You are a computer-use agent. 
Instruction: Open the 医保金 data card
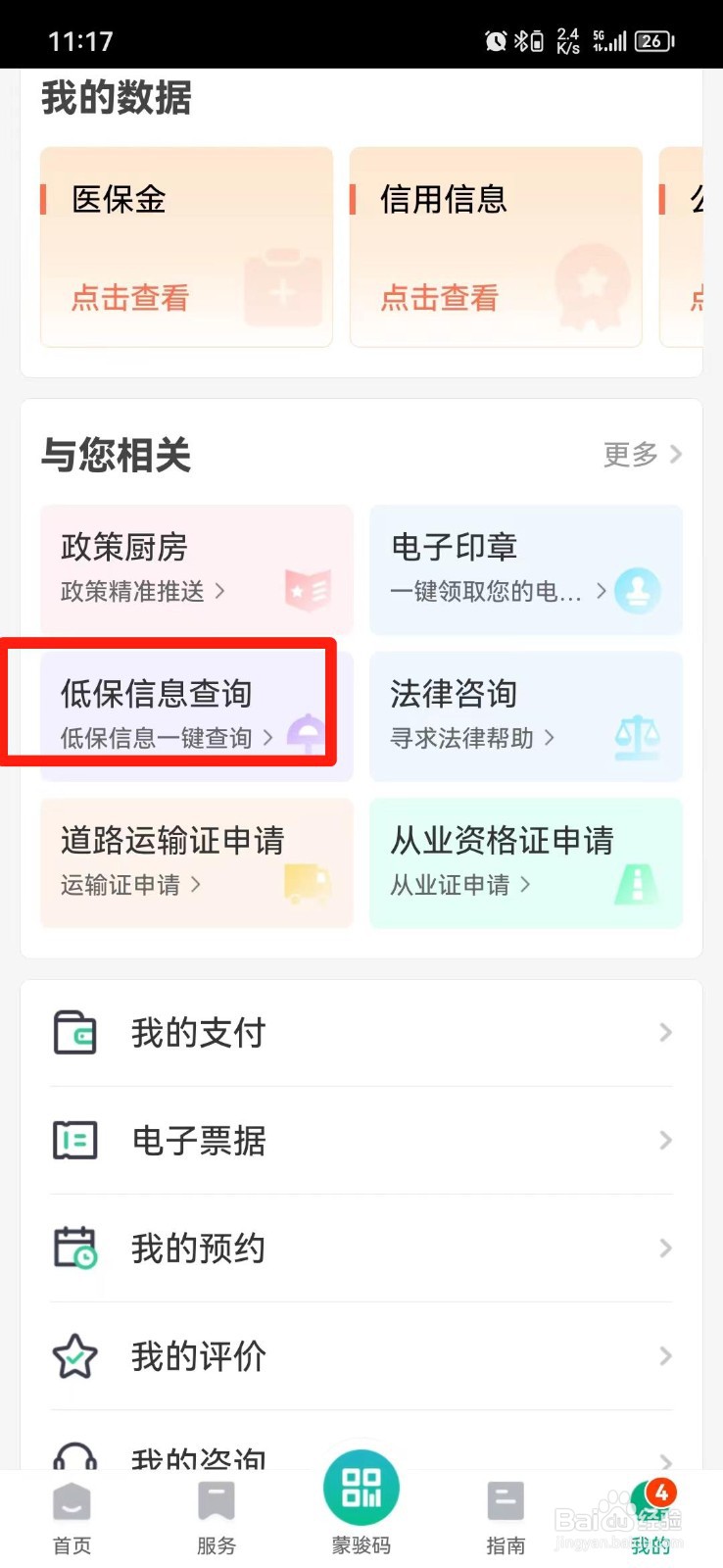click(186, 247)
